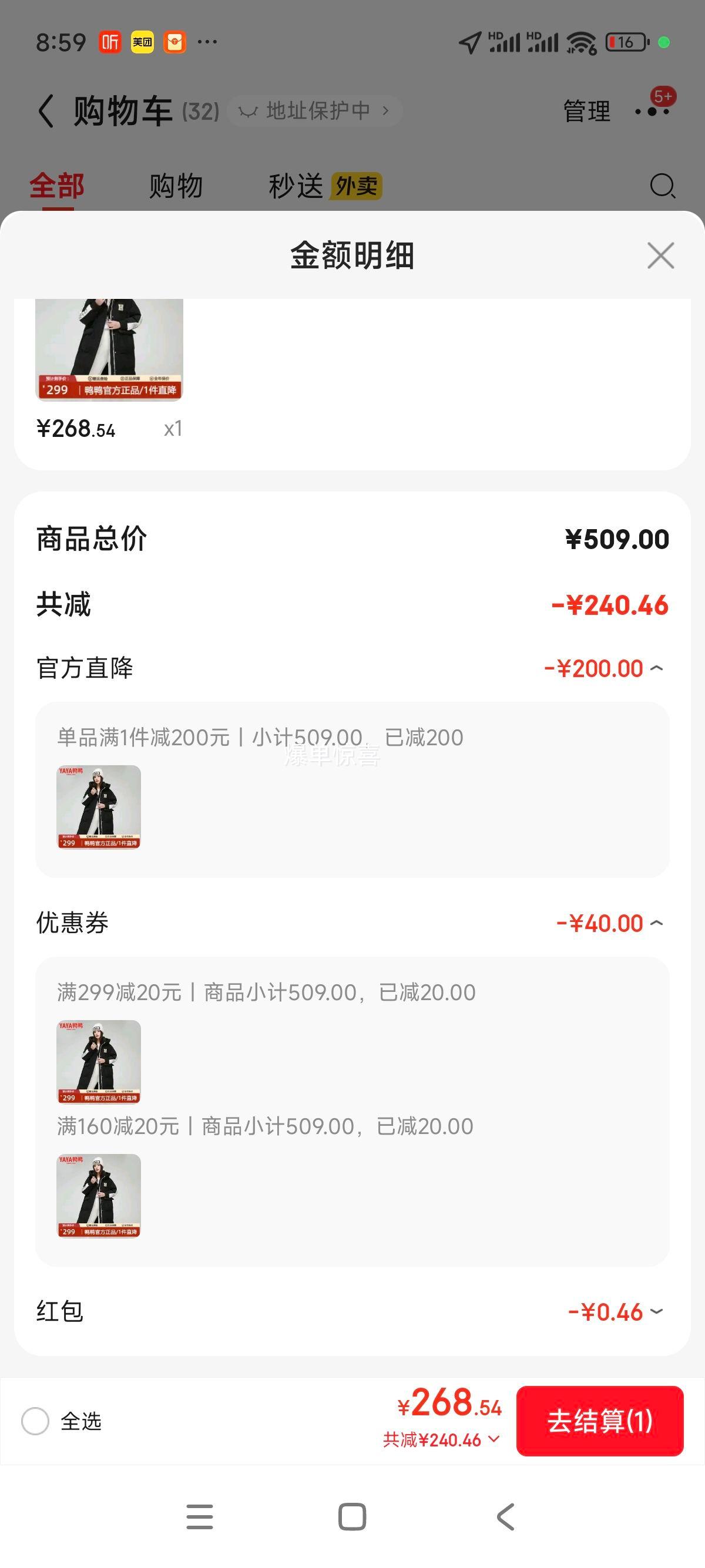Switch to the 购物 tab

[x=175, y=186]
